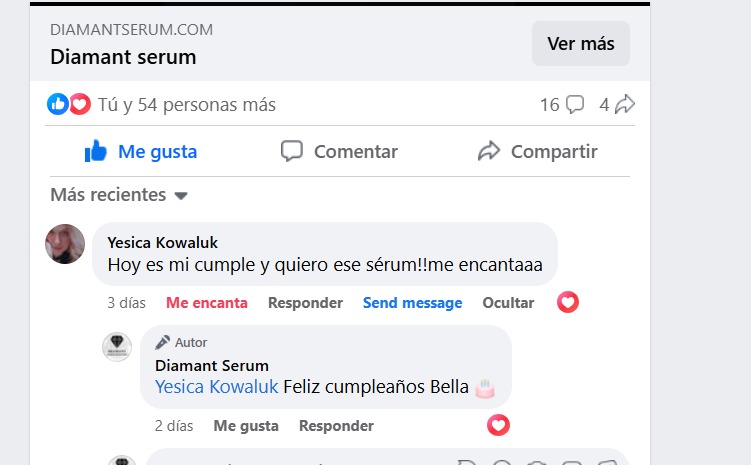Hide Yesica's comment with Ocultar

(x=508, y=303)
